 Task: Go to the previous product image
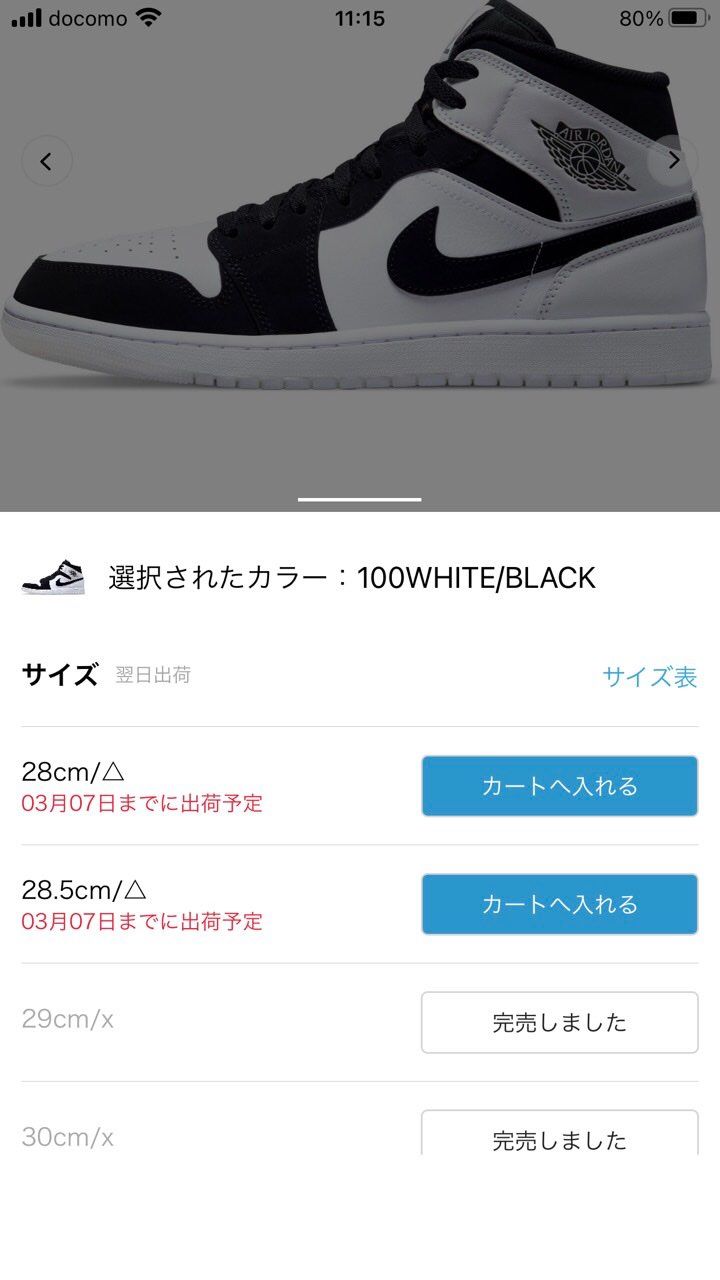[46, 160]
